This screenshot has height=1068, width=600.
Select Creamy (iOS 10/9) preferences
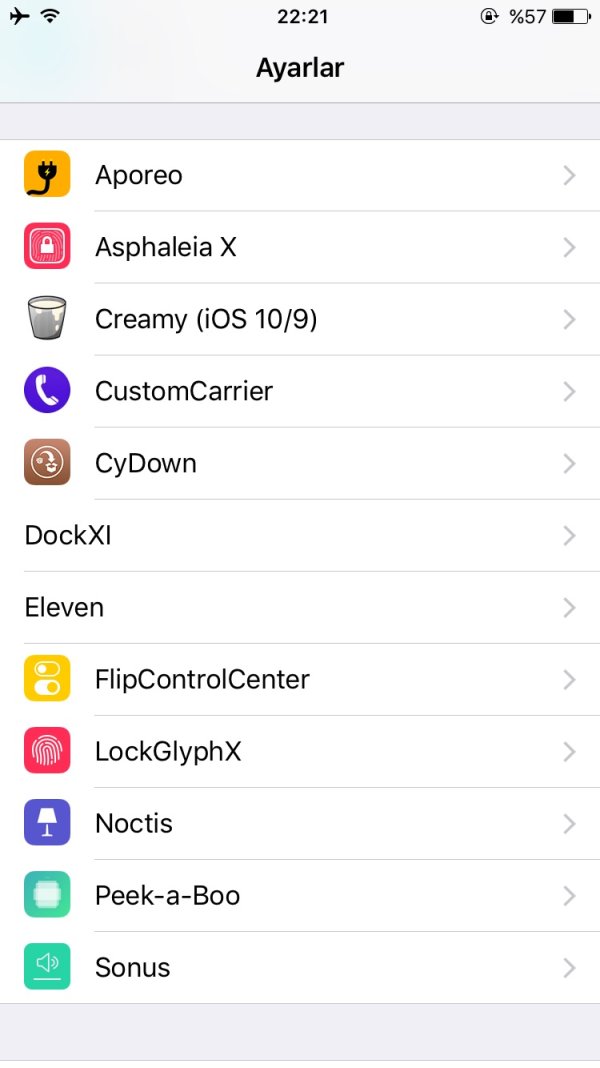(300, 319)
